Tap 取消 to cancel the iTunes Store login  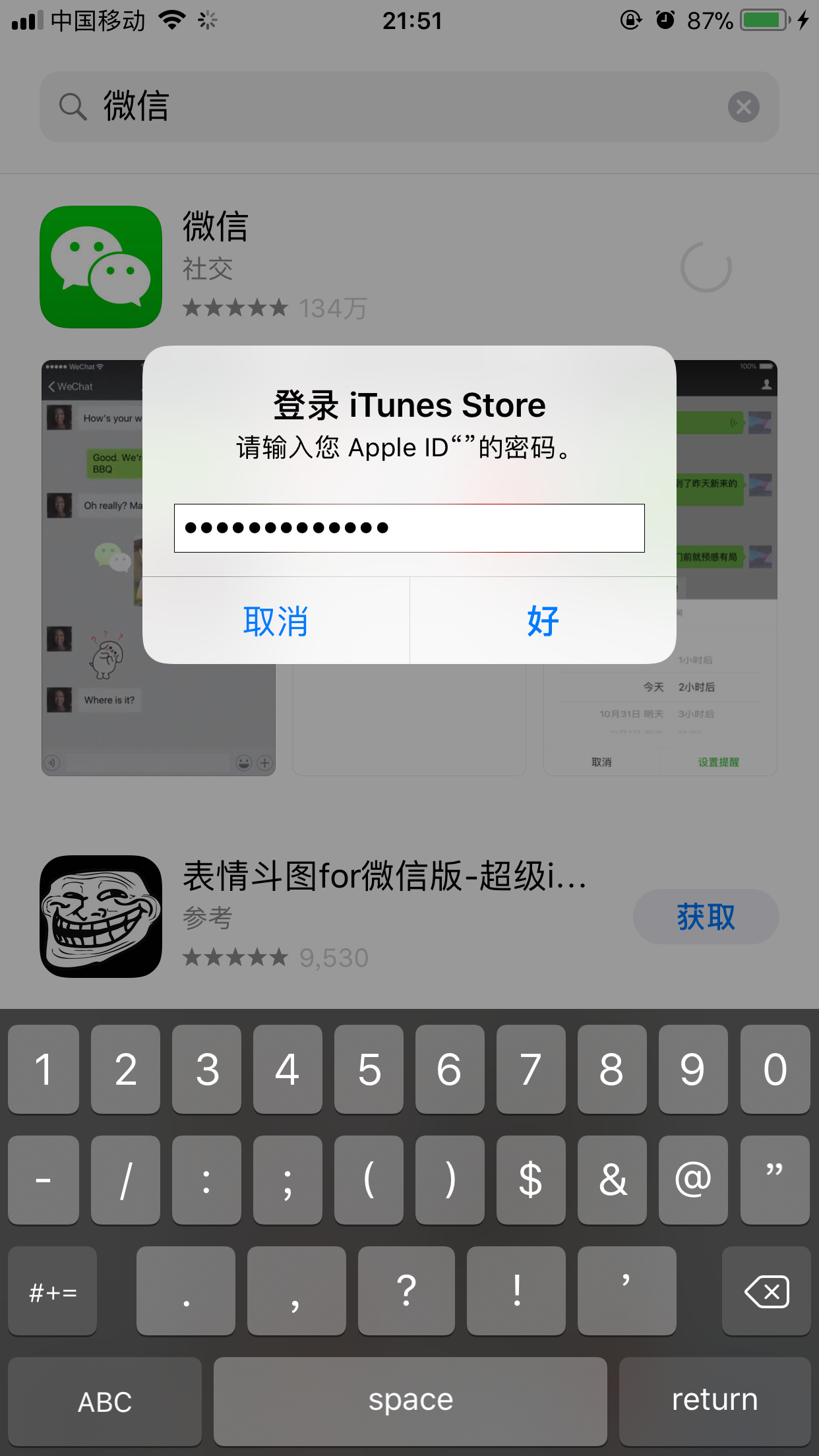click(x=276, y=621)
